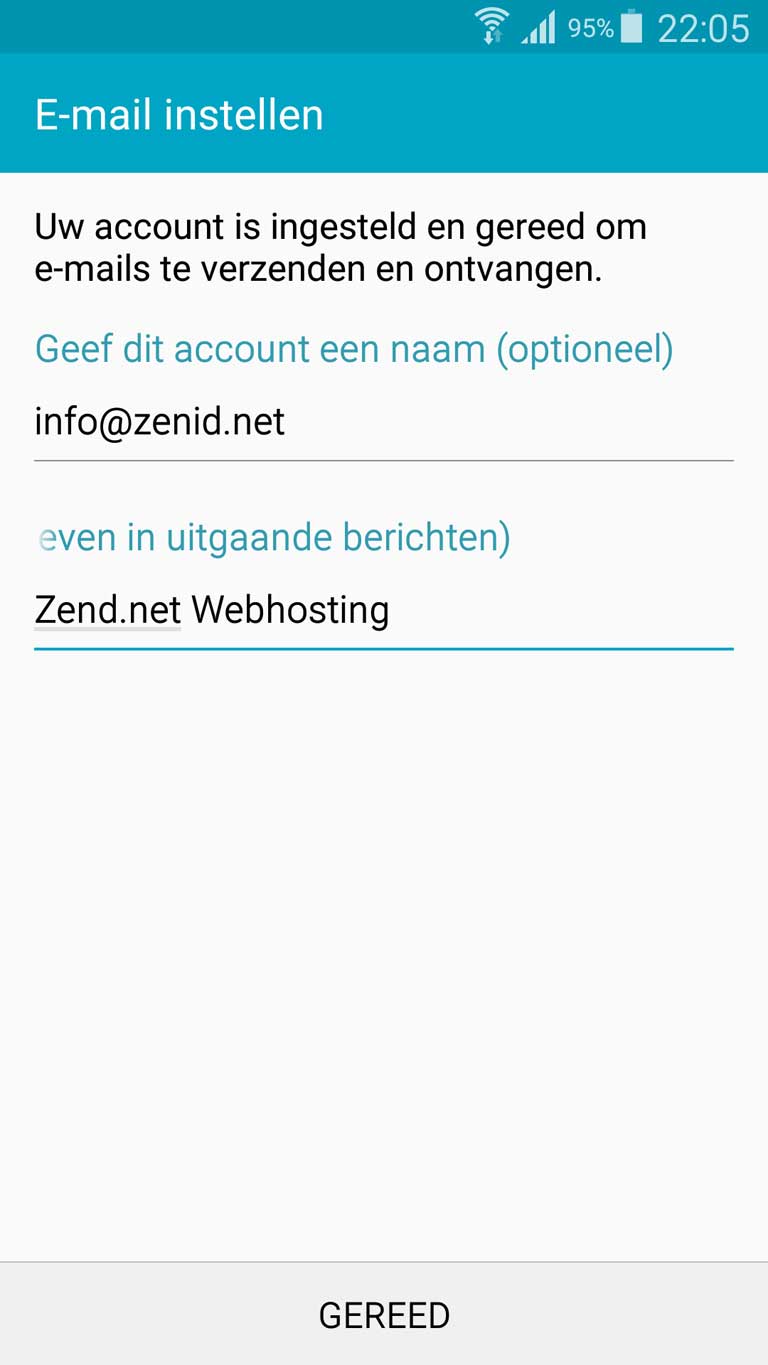
Task: Finish setup with the GEREED button
Action: pos(384,1314)
